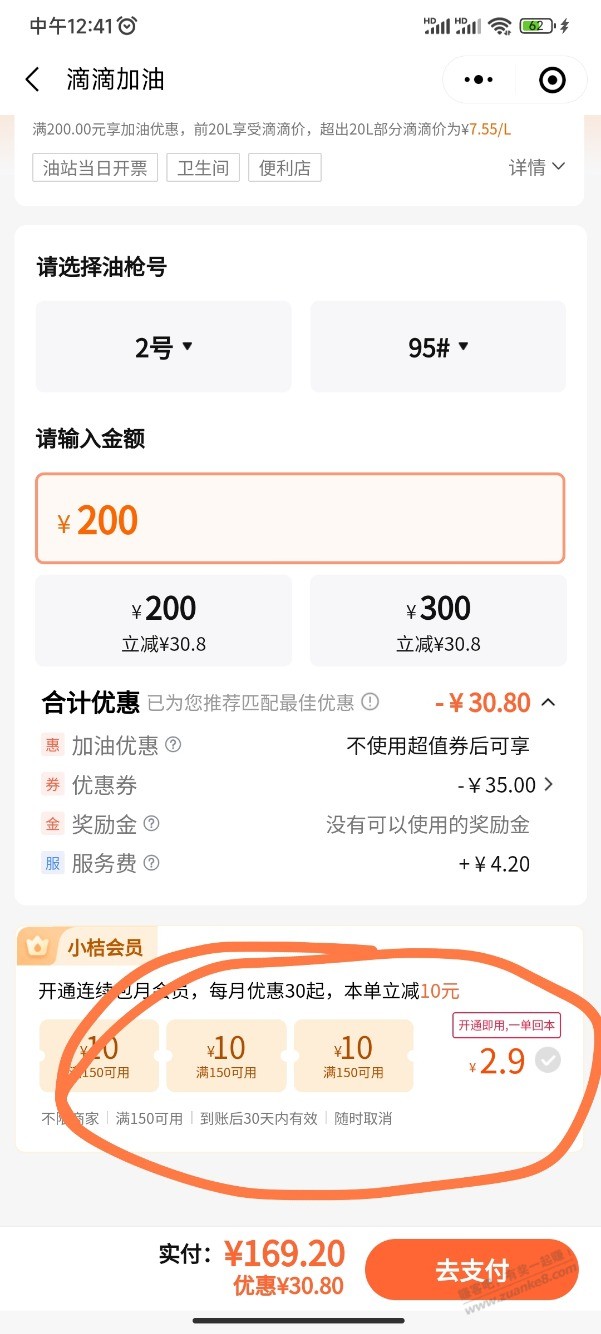Go back from 滴滴加油 page
The image size is (601, 1334).
[33, 80]
